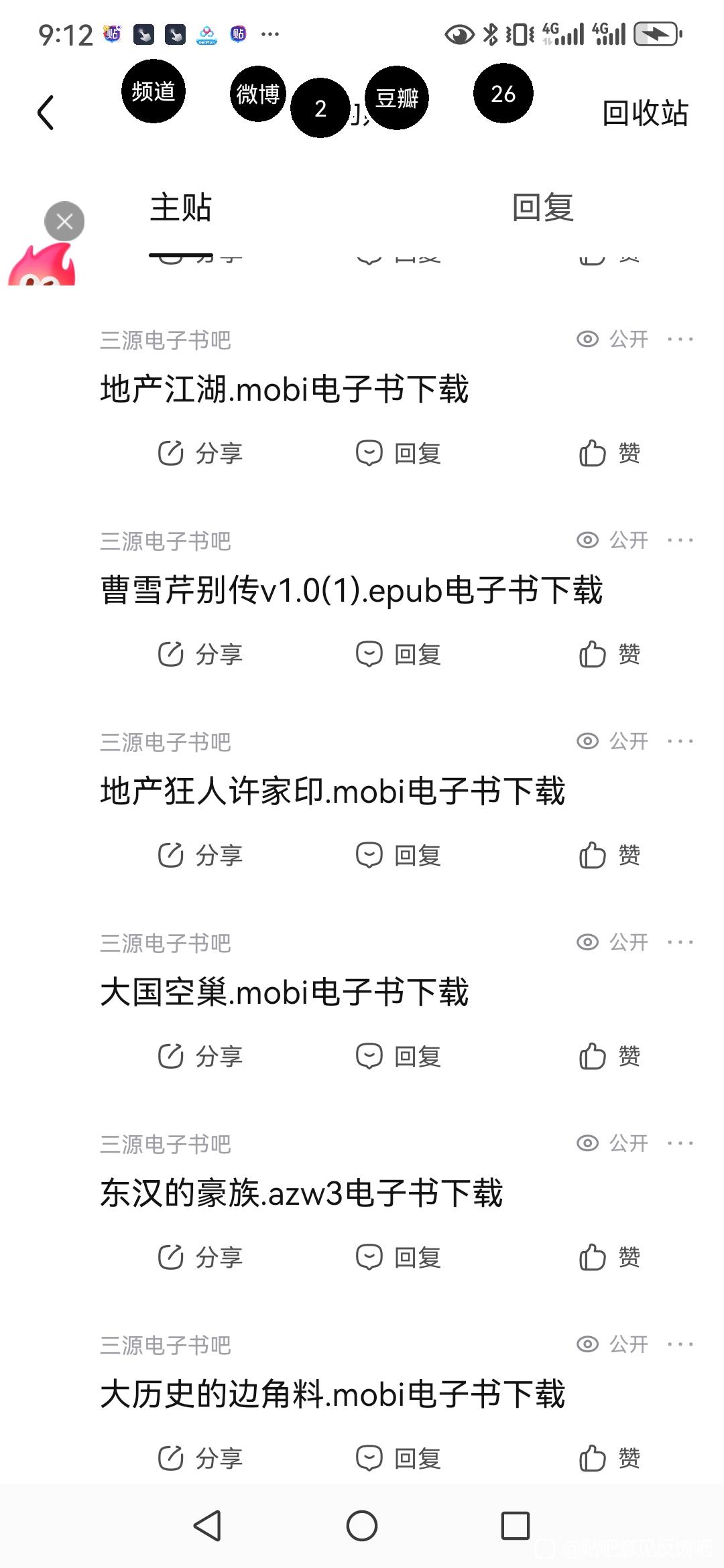Open the post 曹雪芹别传v1.0(1).epub电子书下载
Screen dimensions: 724x1568
click(351, 590)
